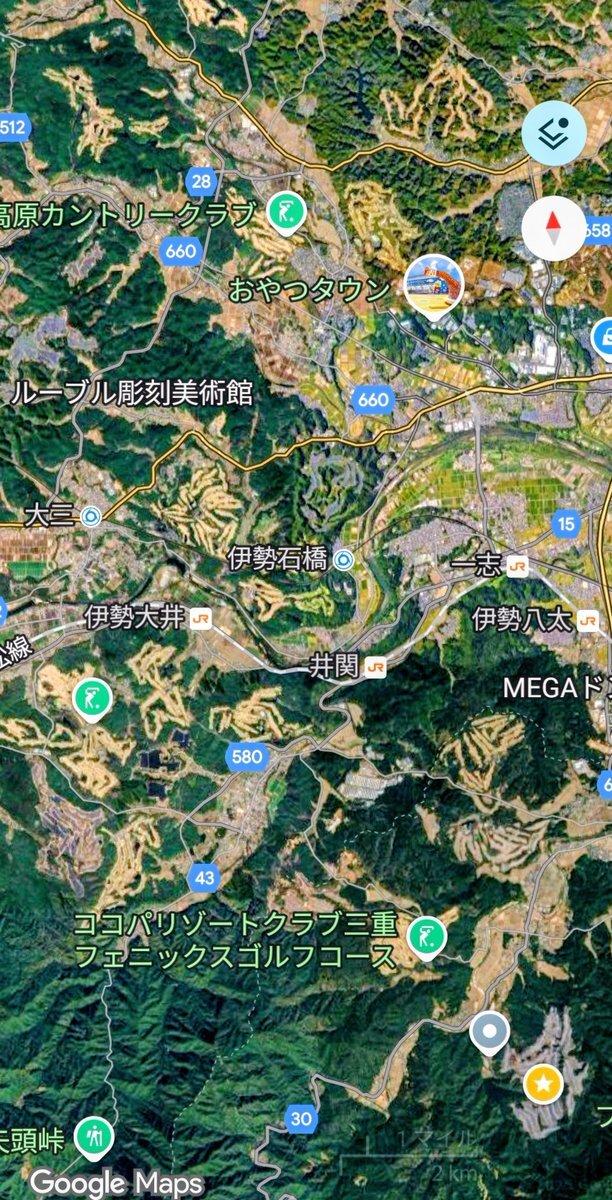Tap the compass to reset north
This screenshot has width=612, height=1200.
pos(554,229)
